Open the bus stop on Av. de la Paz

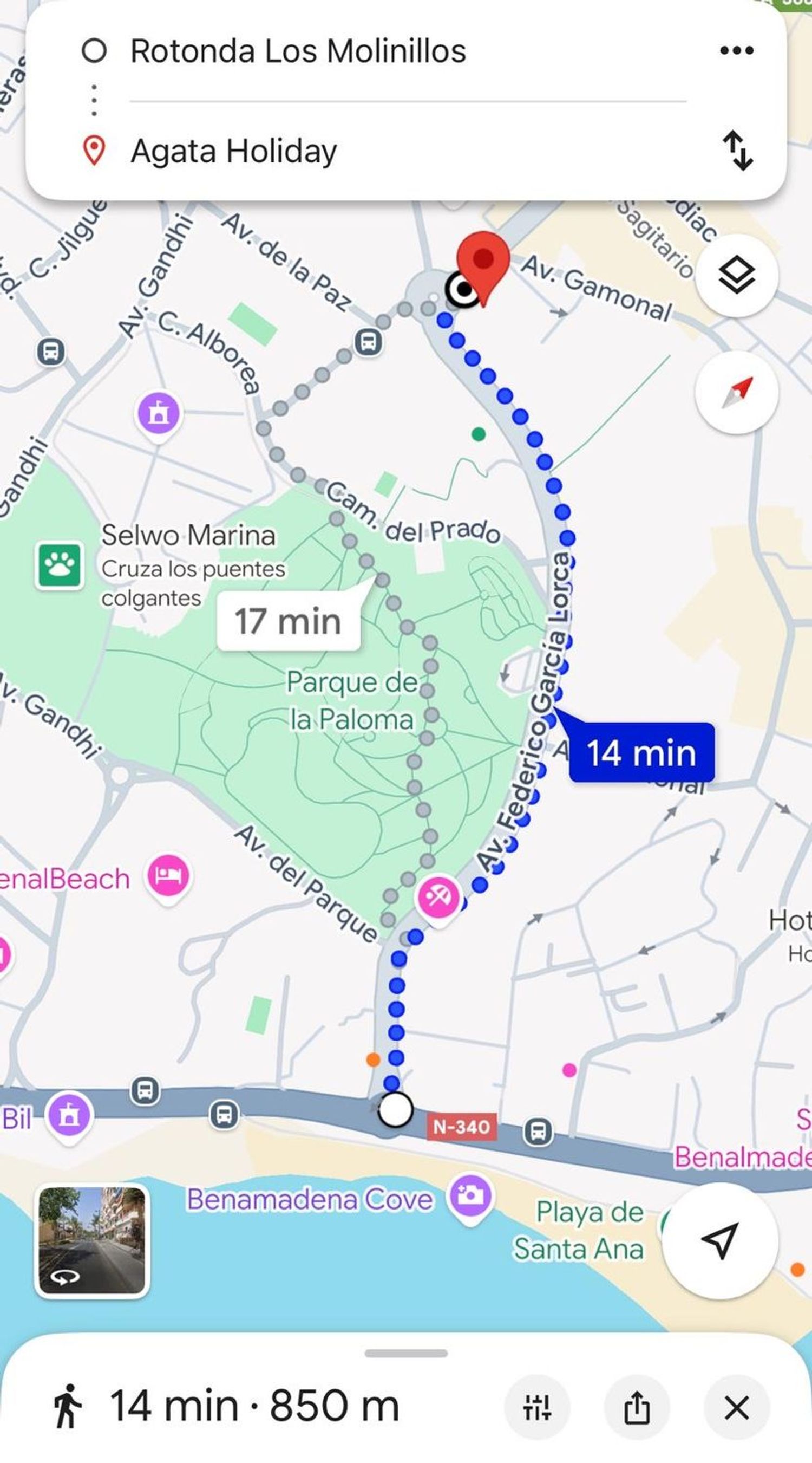(x=368, y=342)
